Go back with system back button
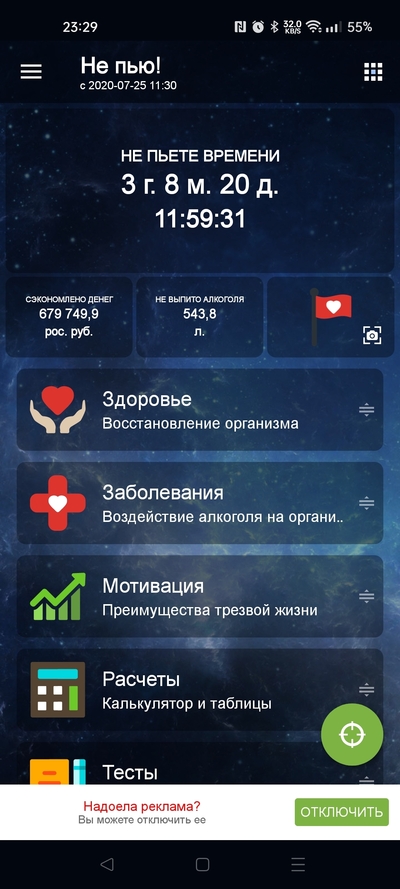400x889 pixels. pos(106,864)
